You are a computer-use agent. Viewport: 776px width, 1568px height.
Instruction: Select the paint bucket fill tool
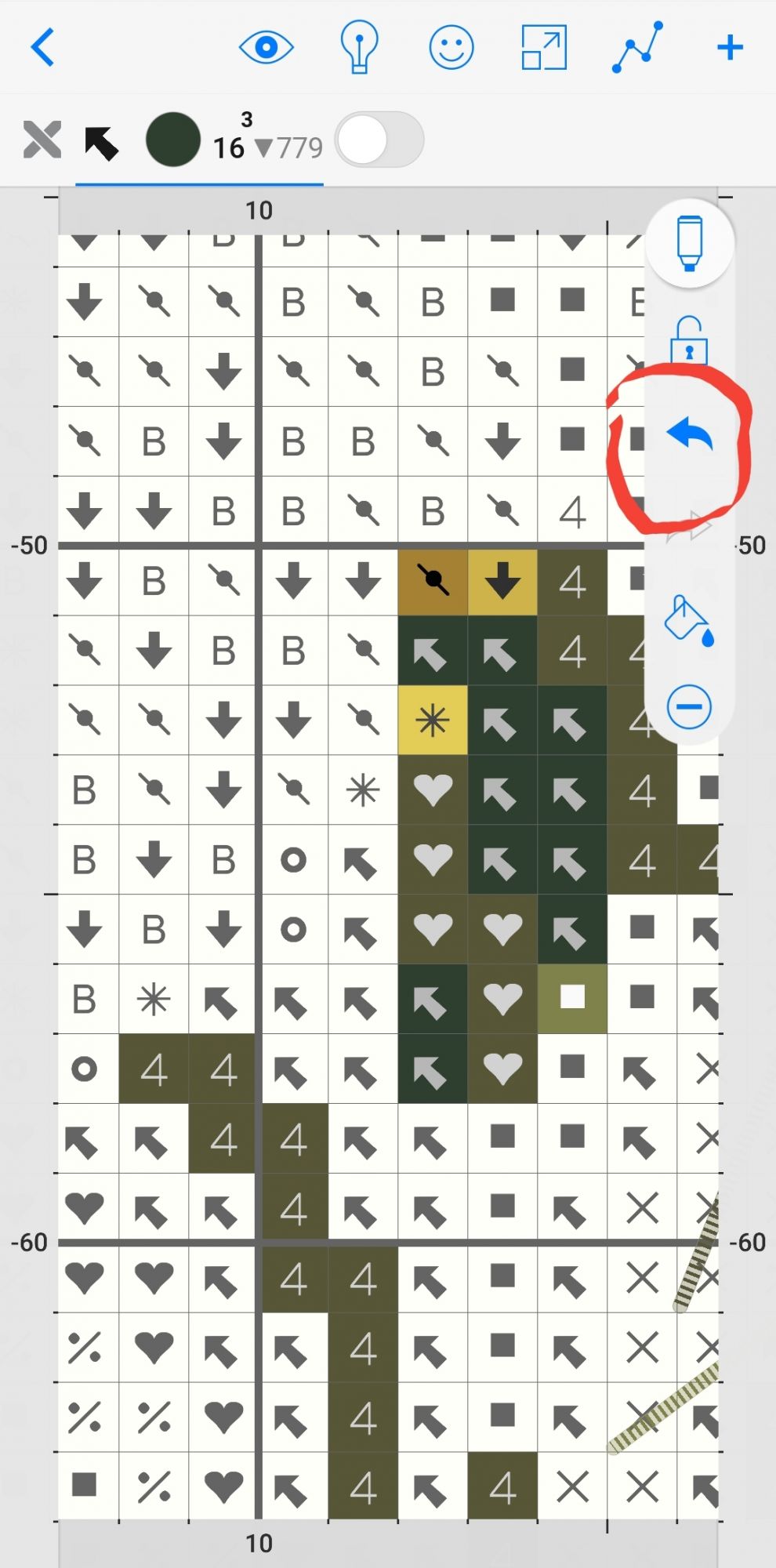[x=689, y=621]
